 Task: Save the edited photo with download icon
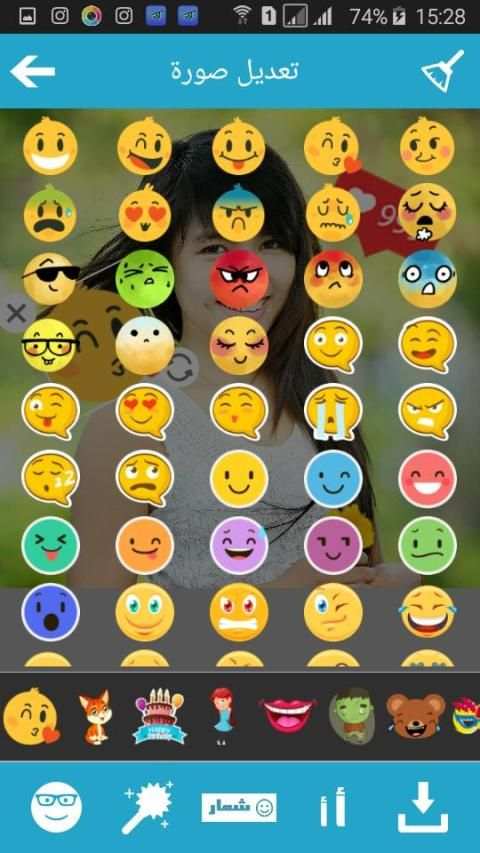(423, 807)
